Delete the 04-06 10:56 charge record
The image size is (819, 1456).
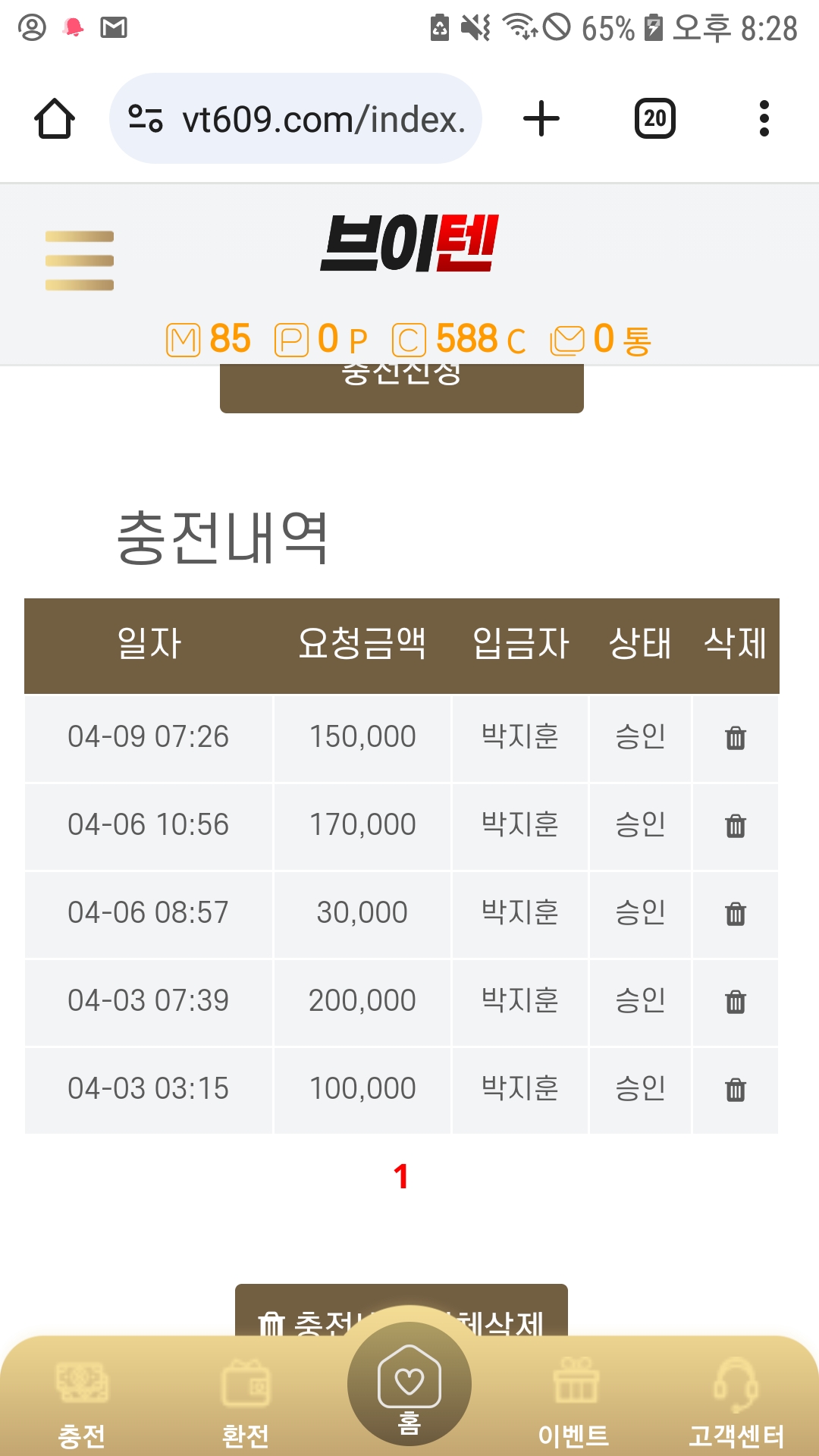tap(736, 826)
